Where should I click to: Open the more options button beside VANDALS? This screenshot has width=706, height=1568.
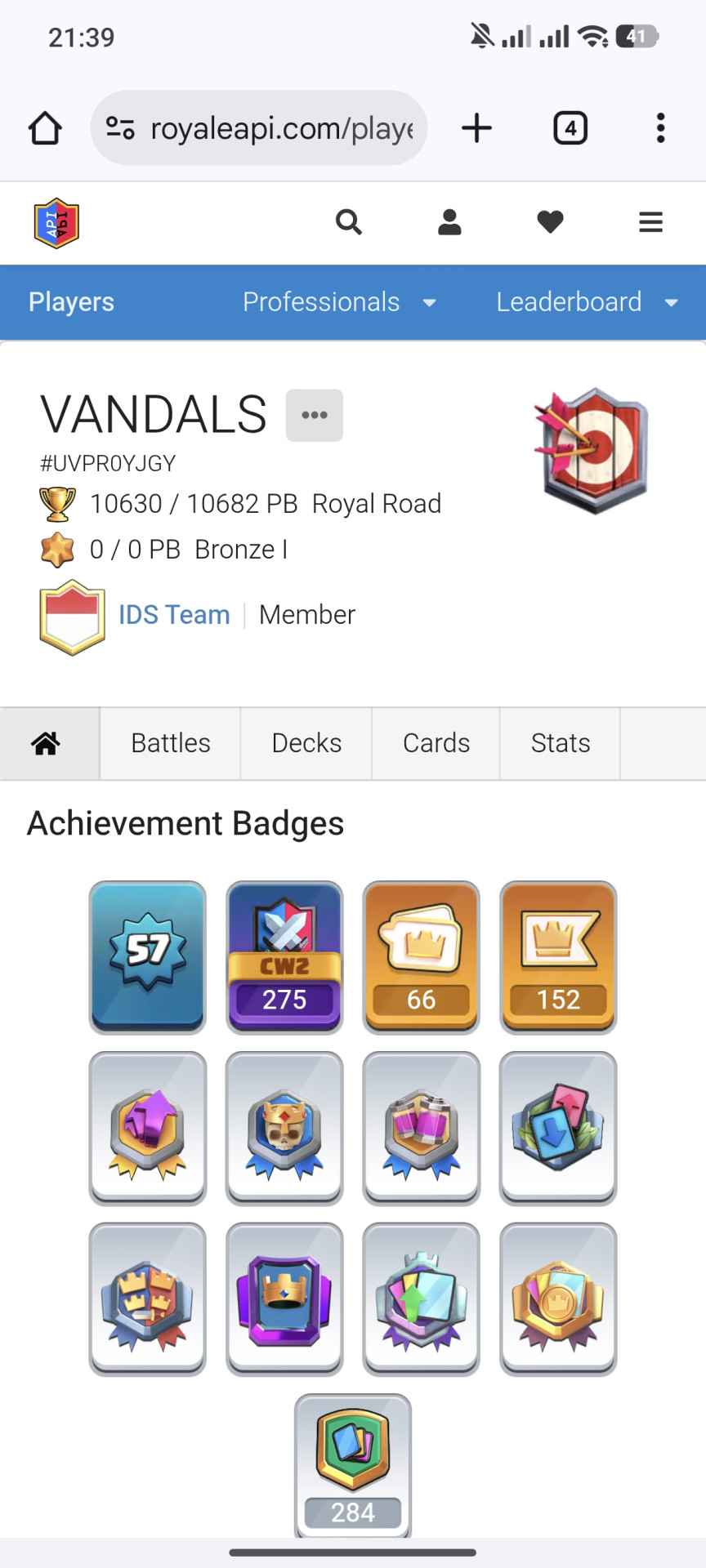point(314,415)
